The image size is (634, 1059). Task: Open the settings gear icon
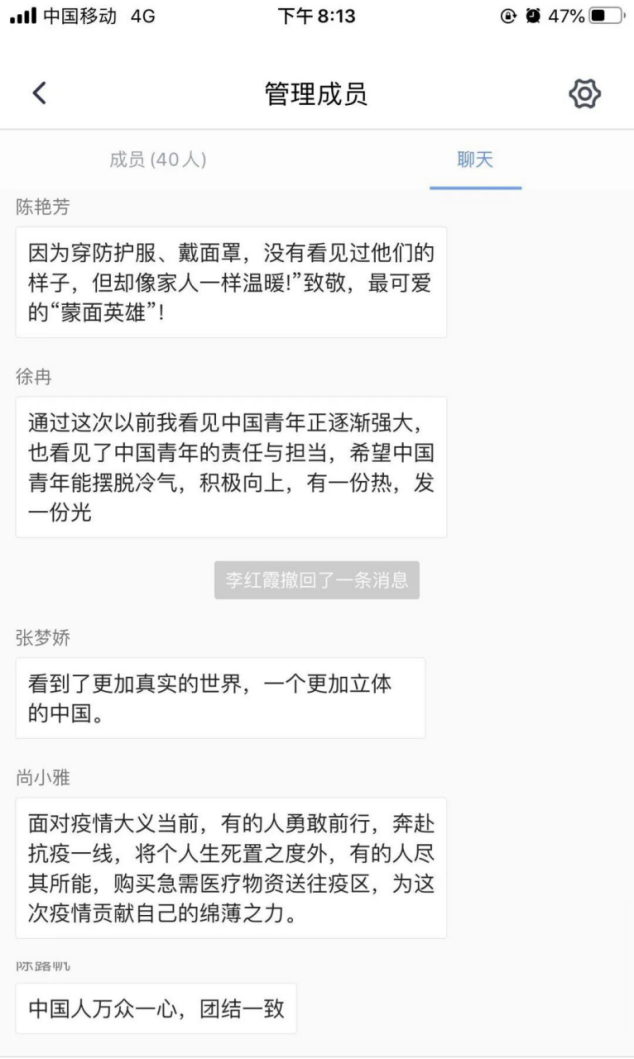click(584, 94)
